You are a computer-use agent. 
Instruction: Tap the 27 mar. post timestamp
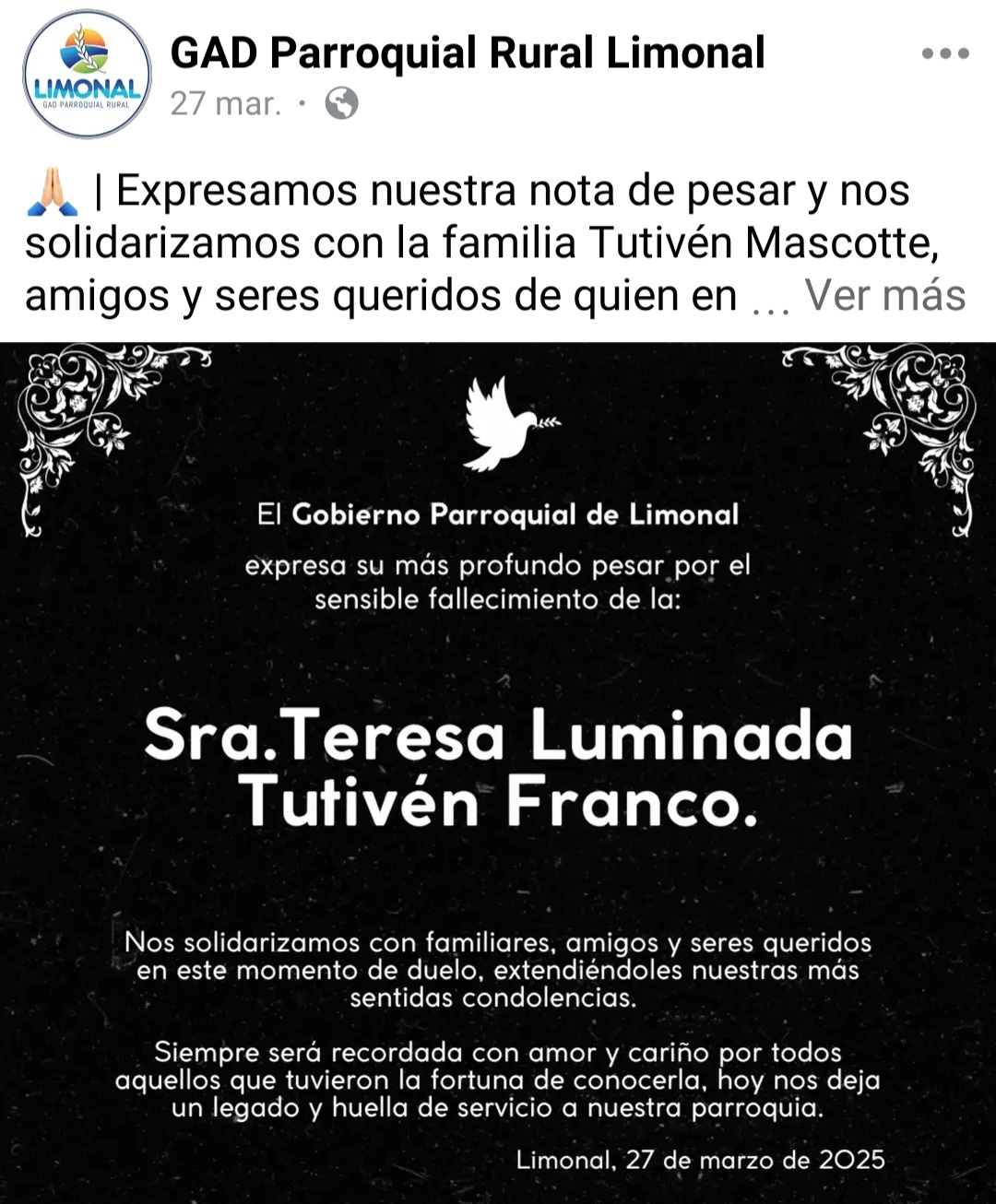tap(225, 103)
